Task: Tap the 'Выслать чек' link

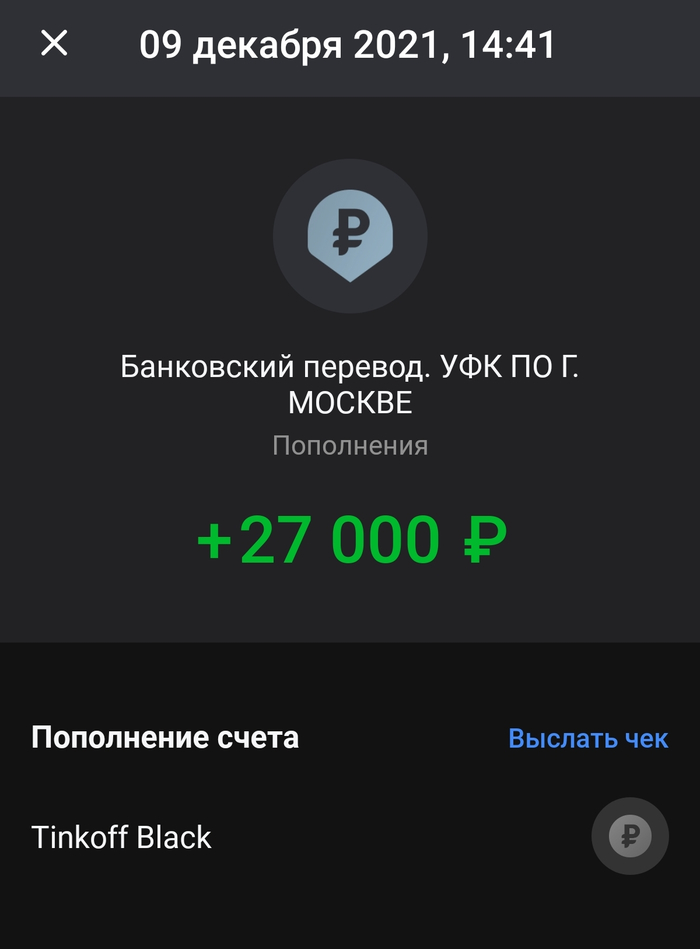Action: 587,739
